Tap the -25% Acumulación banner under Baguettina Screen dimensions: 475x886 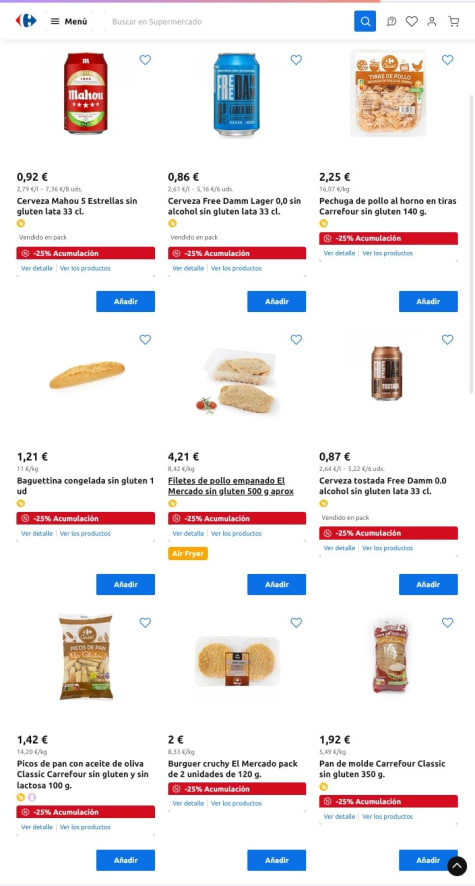(86, 518)
